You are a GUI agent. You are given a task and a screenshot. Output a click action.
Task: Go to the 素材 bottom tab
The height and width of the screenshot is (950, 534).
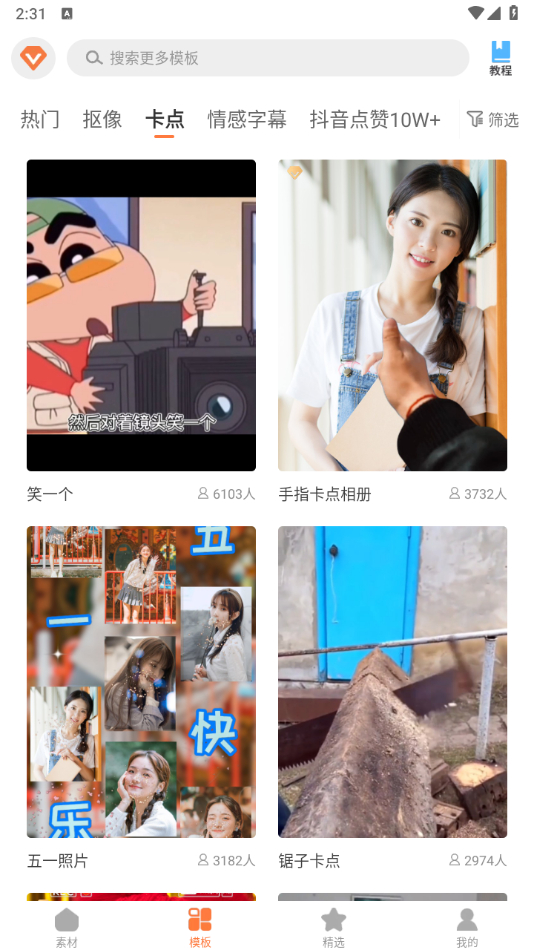(x=67, y=927)
